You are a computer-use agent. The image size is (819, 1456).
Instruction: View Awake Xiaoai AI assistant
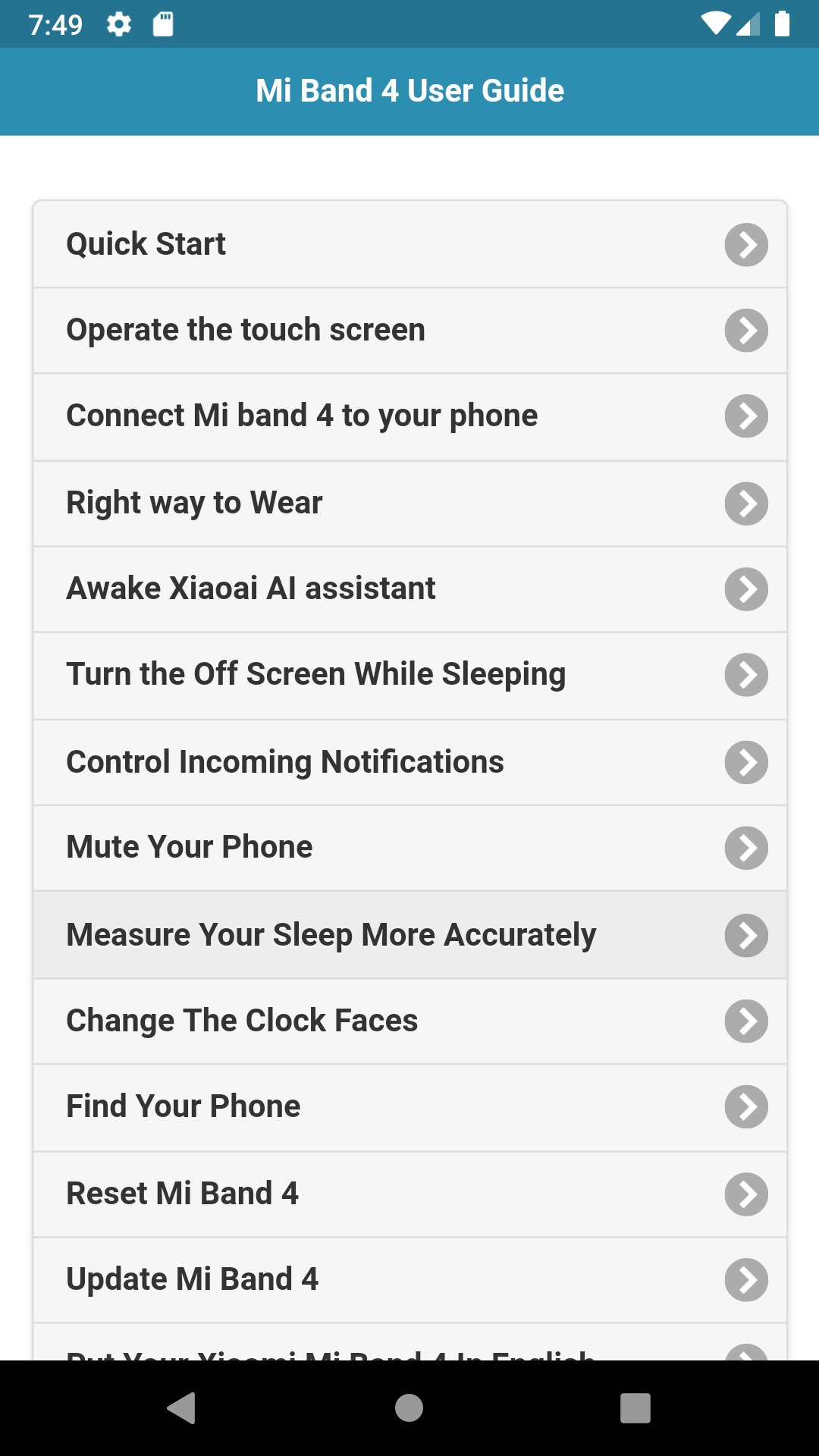(409, 589)
